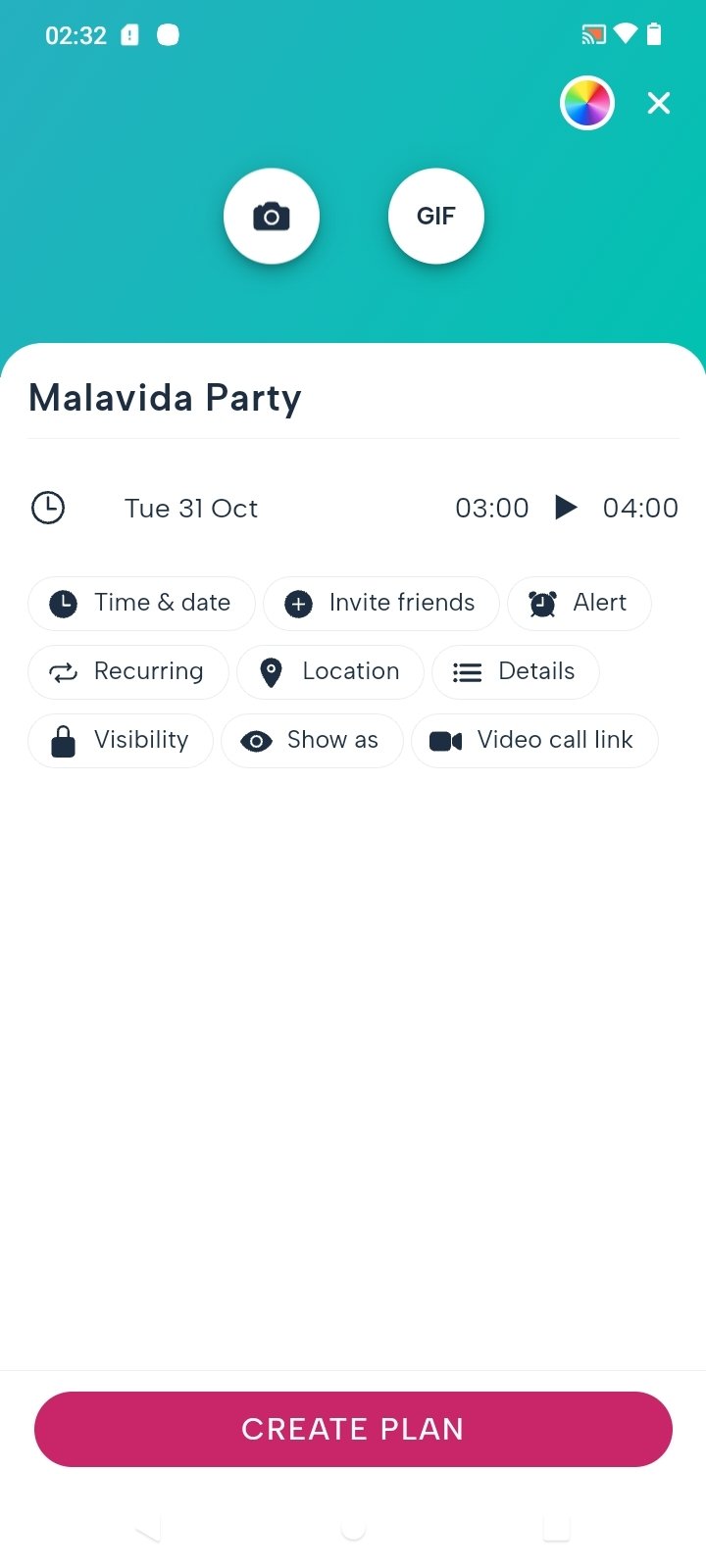Go back using system navigation
Screen dimensions: 706x1568
149,1529
